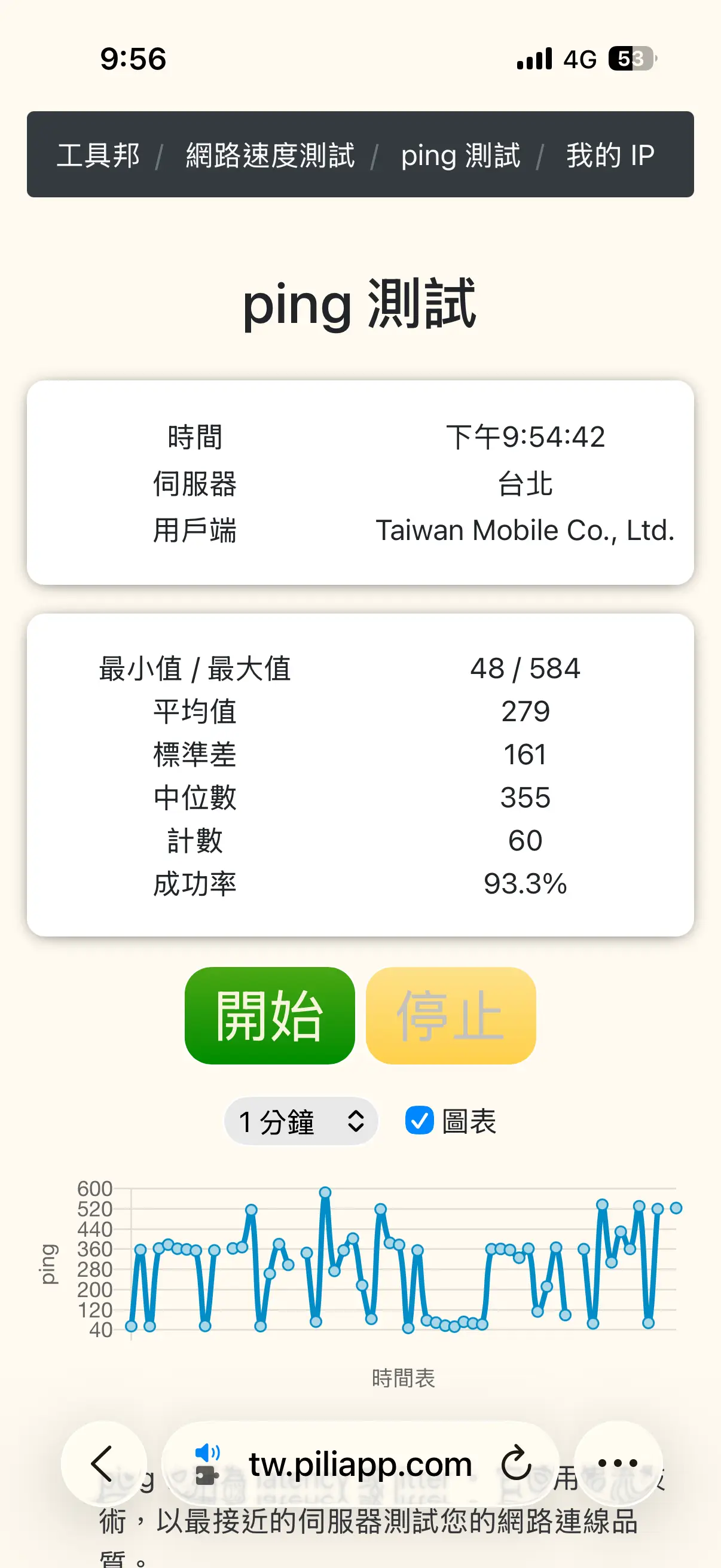Image resolution: width=721 pixels, height=1568 pixels.
Task: Go back with browser back arrow
Action: click(x=103, y=1463)
